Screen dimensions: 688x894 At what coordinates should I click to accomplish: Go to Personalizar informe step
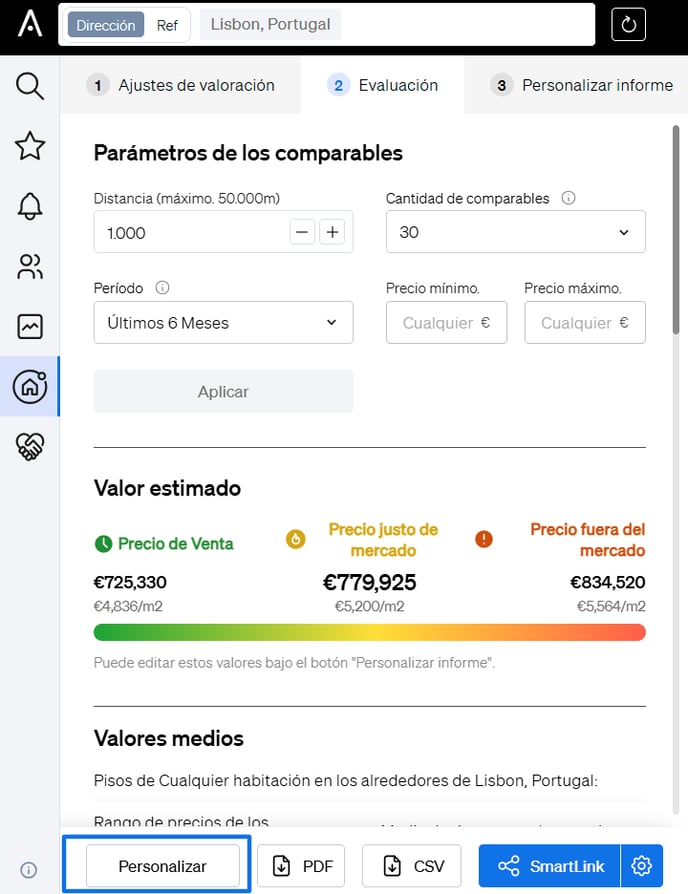click(x=583, y=85)
